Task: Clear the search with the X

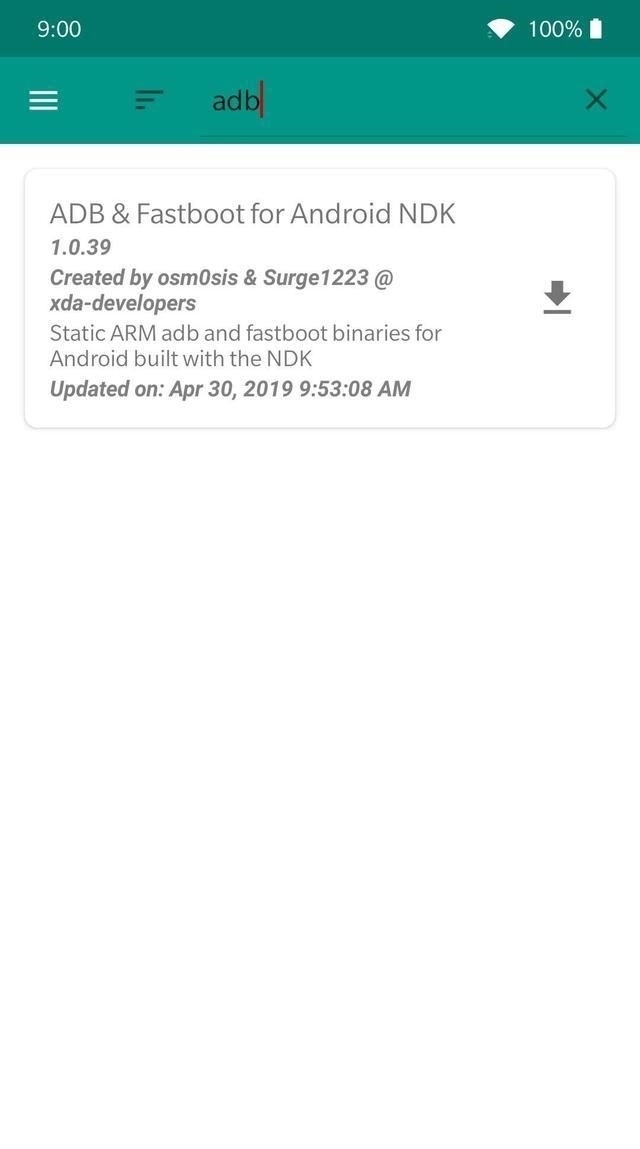Action: pyautogui.click(x=596, y=99)
